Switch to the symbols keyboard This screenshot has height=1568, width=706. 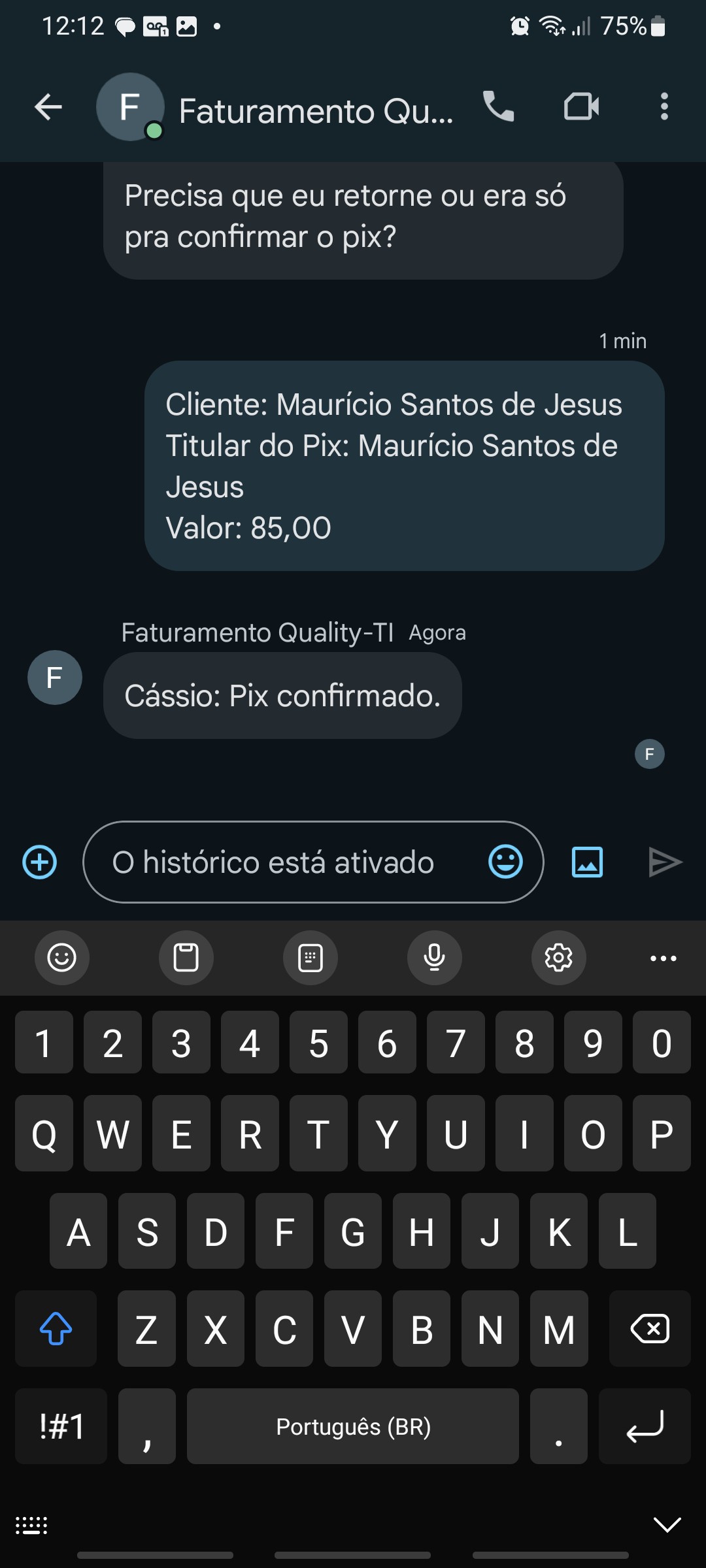click(61, 1426)
